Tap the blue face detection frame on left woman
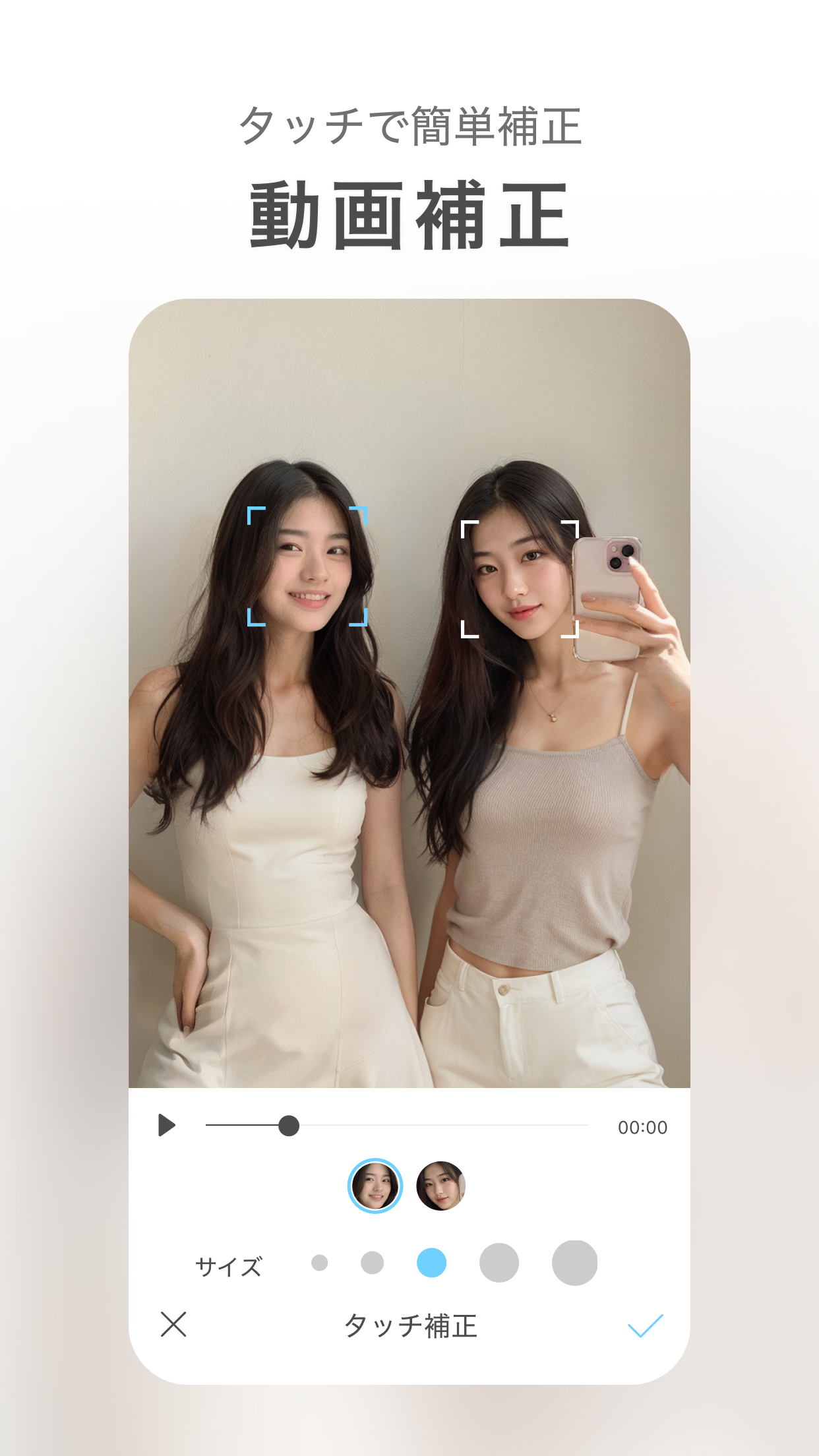819x1456 pixels. pyautogui.click(x=307, y=567)
